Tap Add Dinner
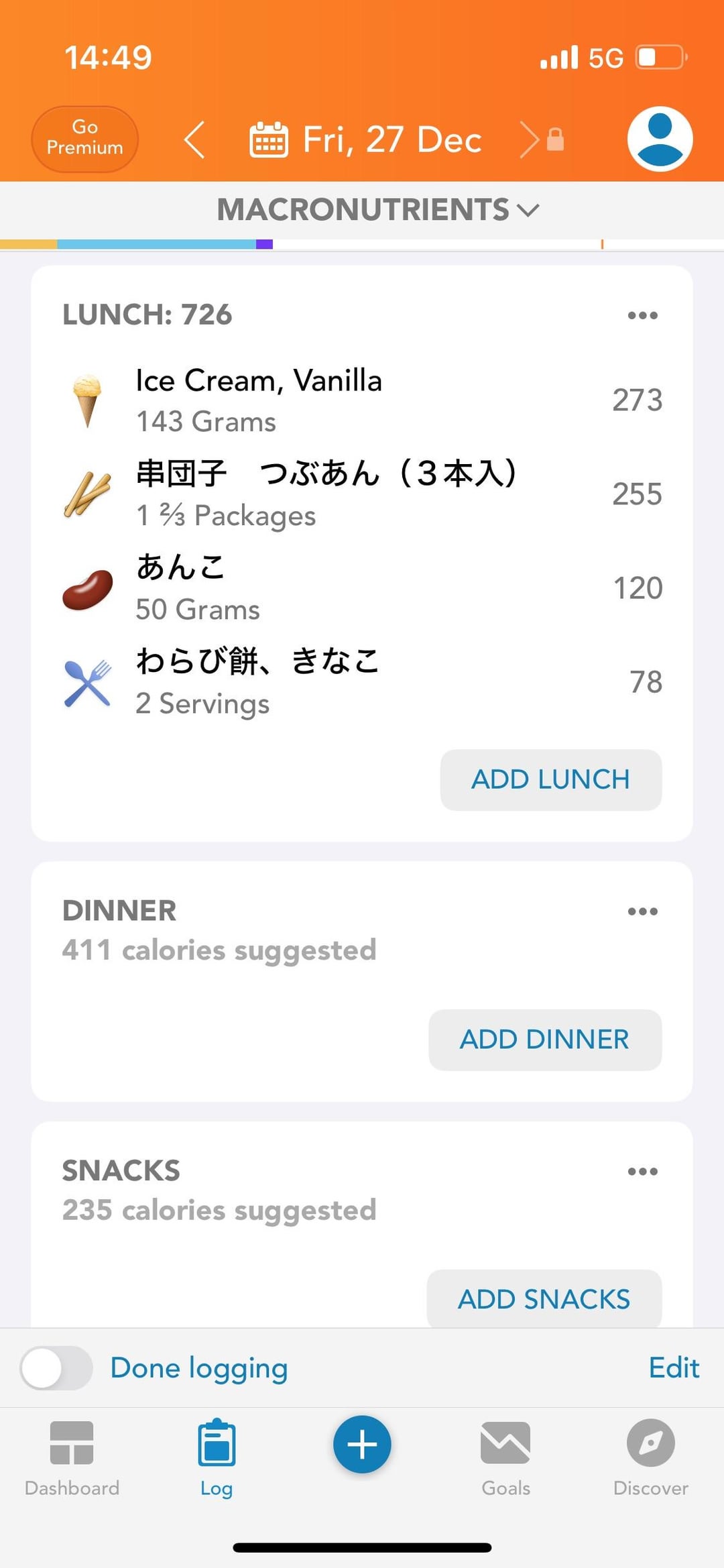The height and width of the screenshot is (1568, 724). [544, 1040]
